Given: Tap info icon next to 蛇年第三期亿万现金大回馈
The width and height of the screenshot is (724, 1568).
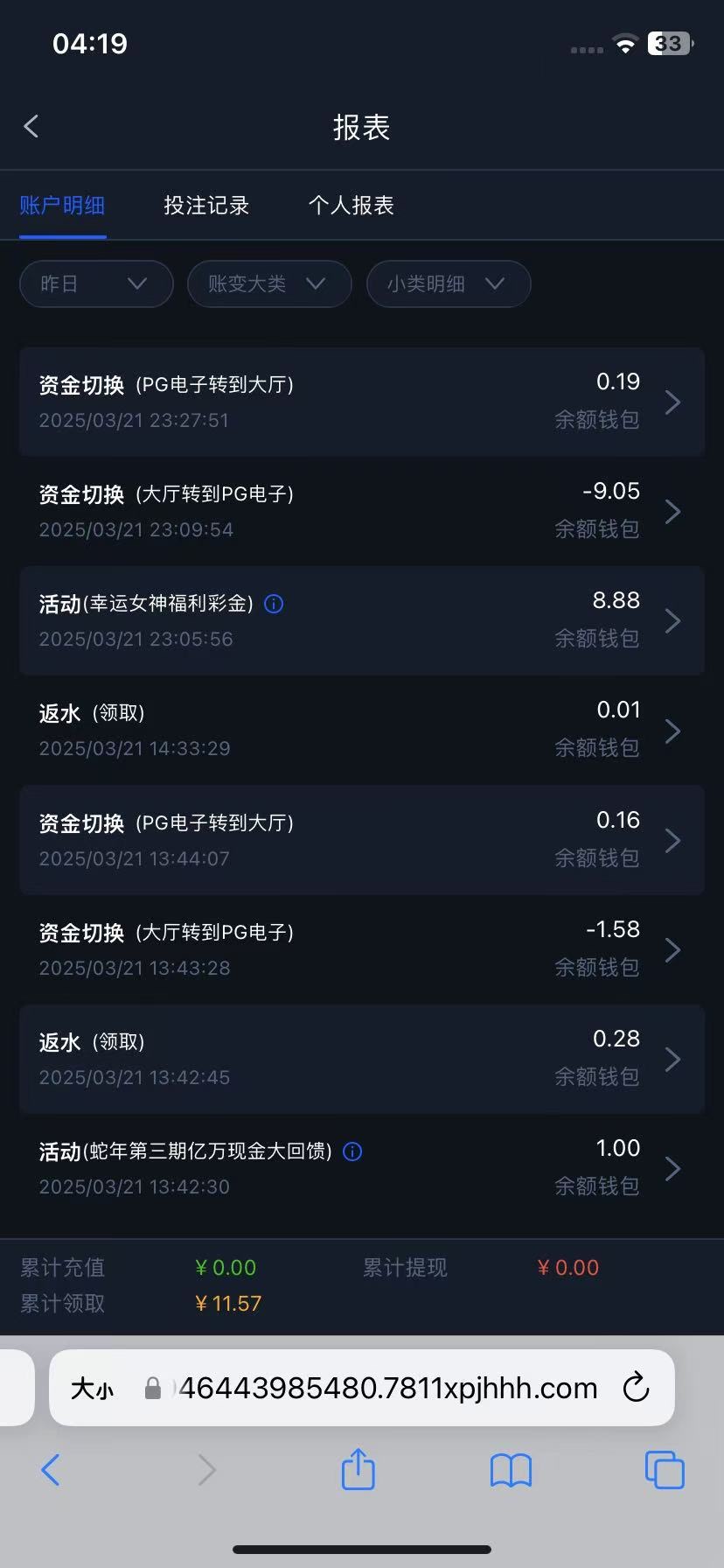Looking at the screenshot, I should (352, 1151).
